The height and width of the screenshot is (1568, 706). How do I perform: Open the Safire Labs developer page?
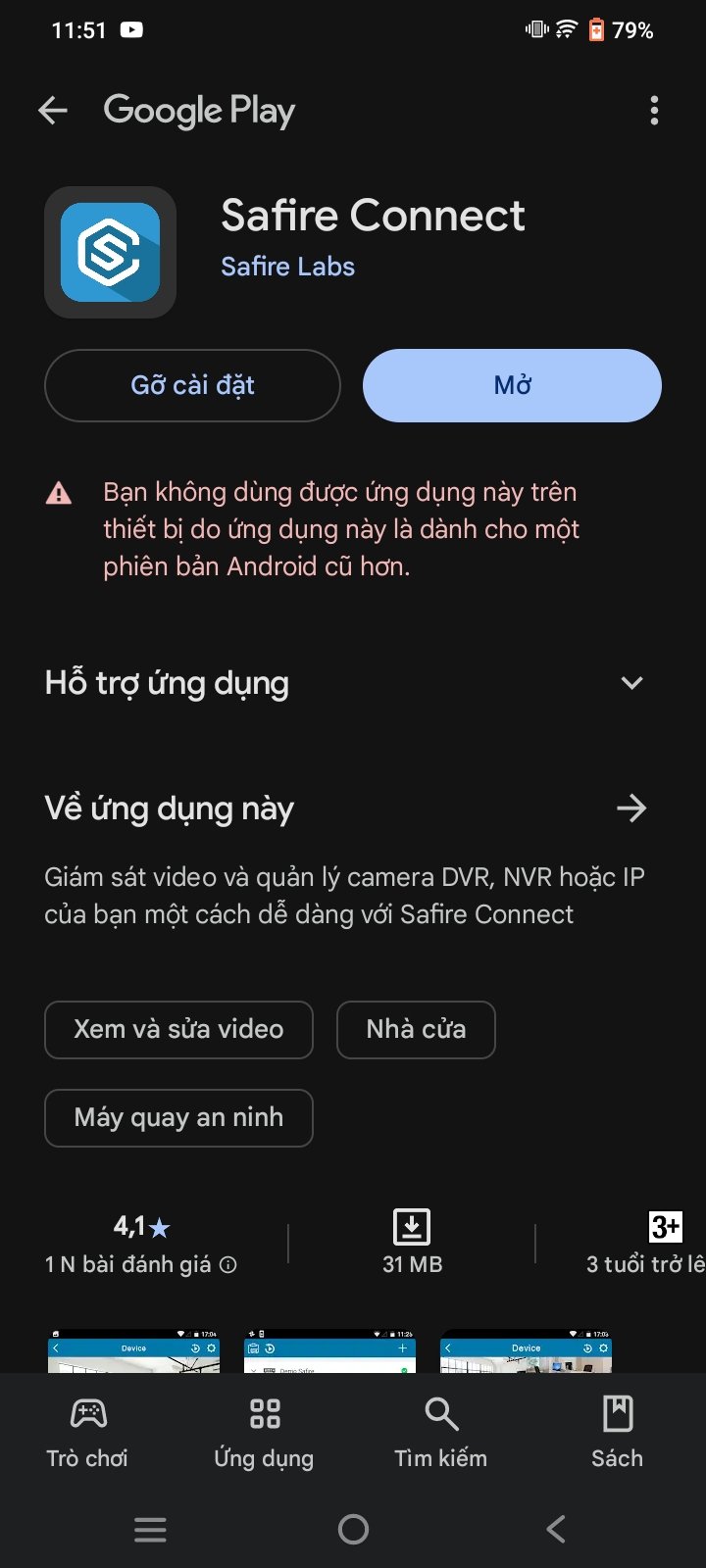[x=287, y=267]
